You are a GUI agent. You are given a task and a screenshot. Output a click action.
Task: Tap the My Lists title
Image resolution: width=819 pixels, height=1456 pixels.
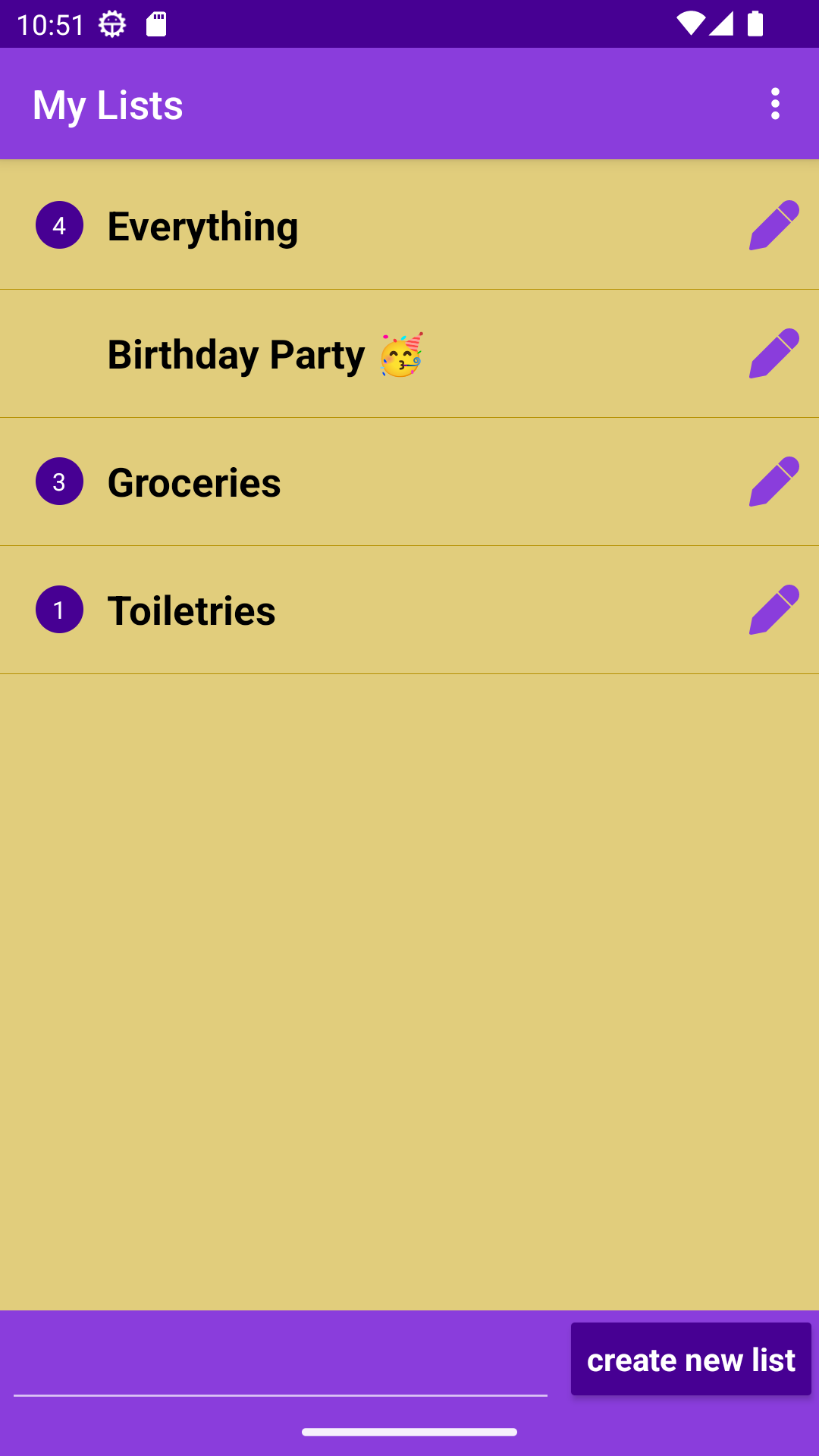(107, 104)
